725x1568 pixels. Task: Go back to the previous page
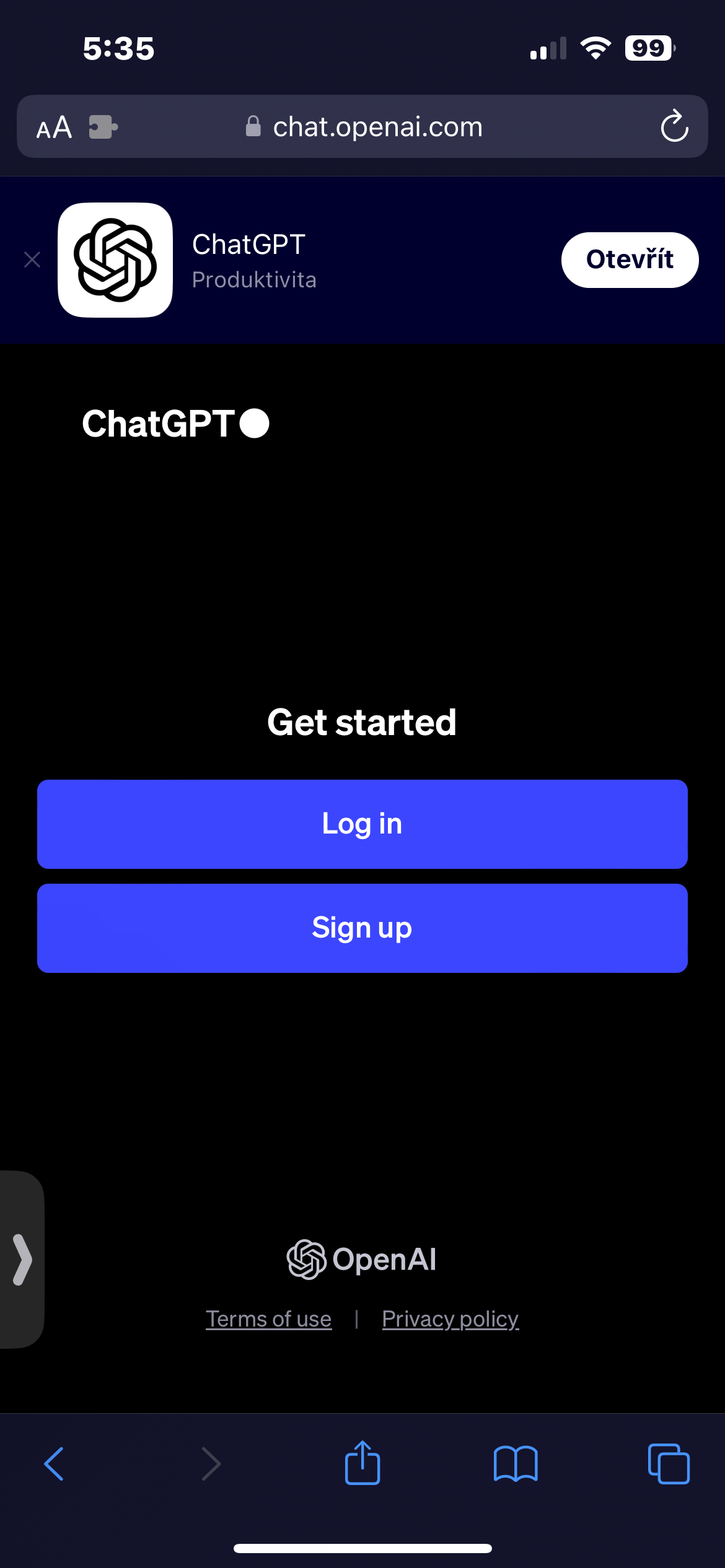tap(55, 1464)
